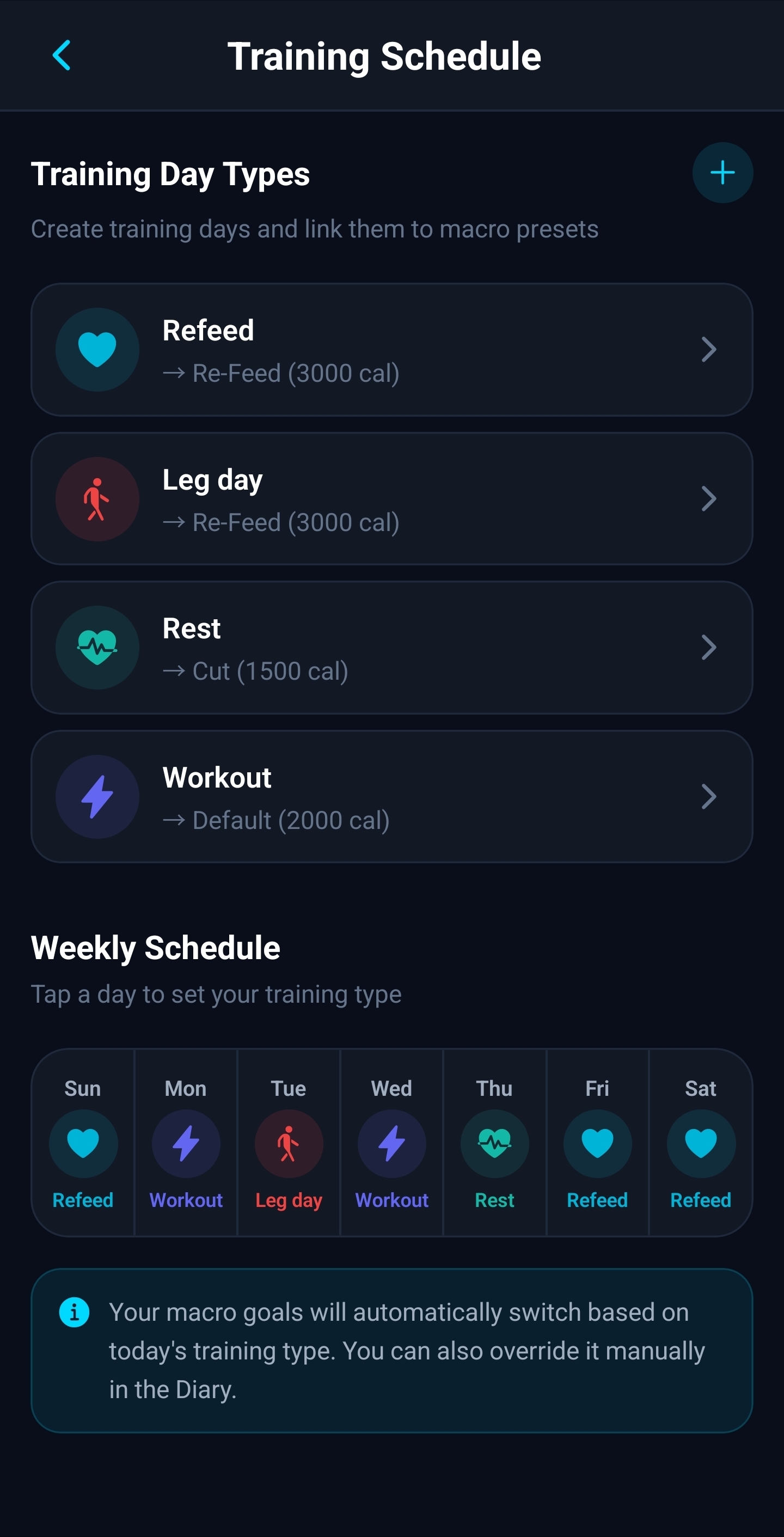Select Thursday's Rest heartbeat icon

494,1144
